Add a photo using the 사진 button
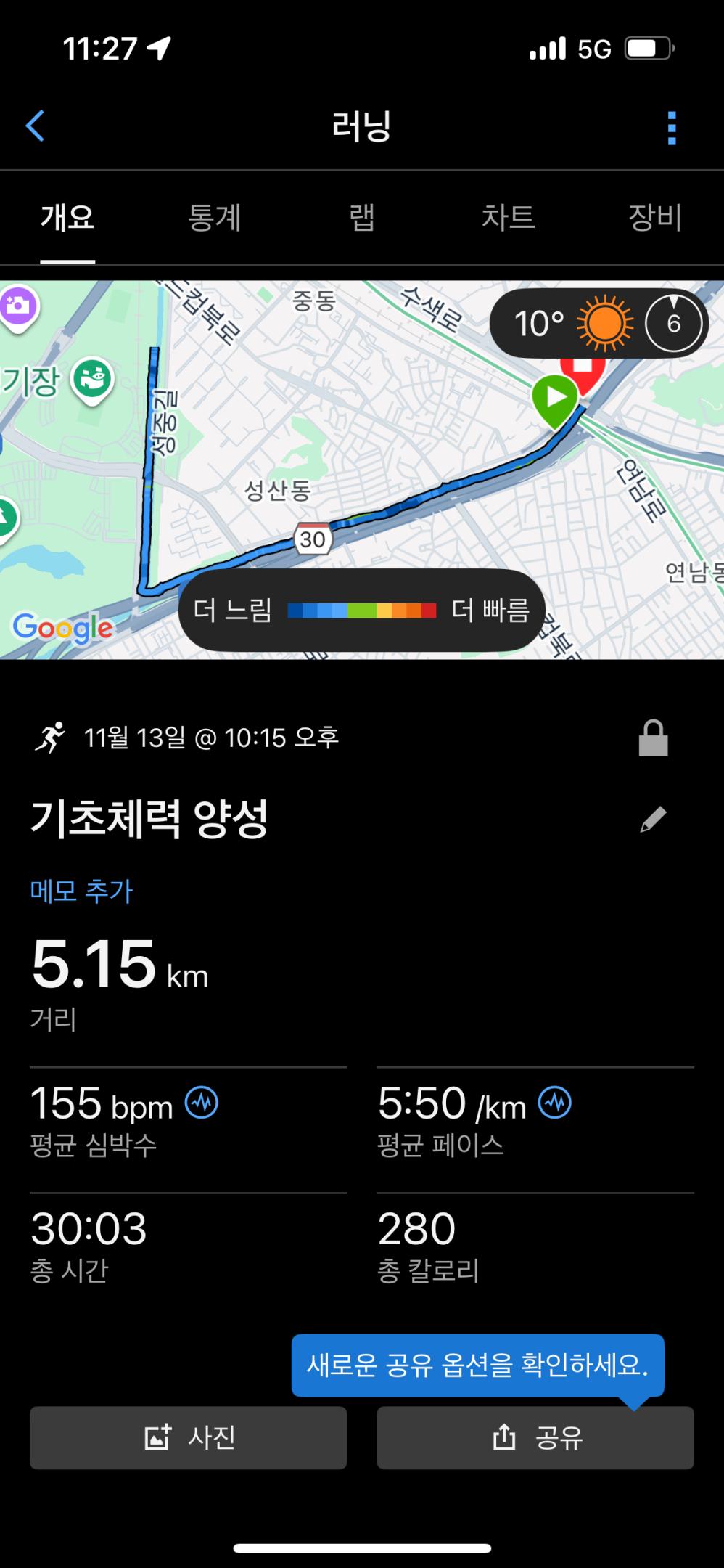The width and height of the screenshot is (724, 1568). [x=188, y=1437]
